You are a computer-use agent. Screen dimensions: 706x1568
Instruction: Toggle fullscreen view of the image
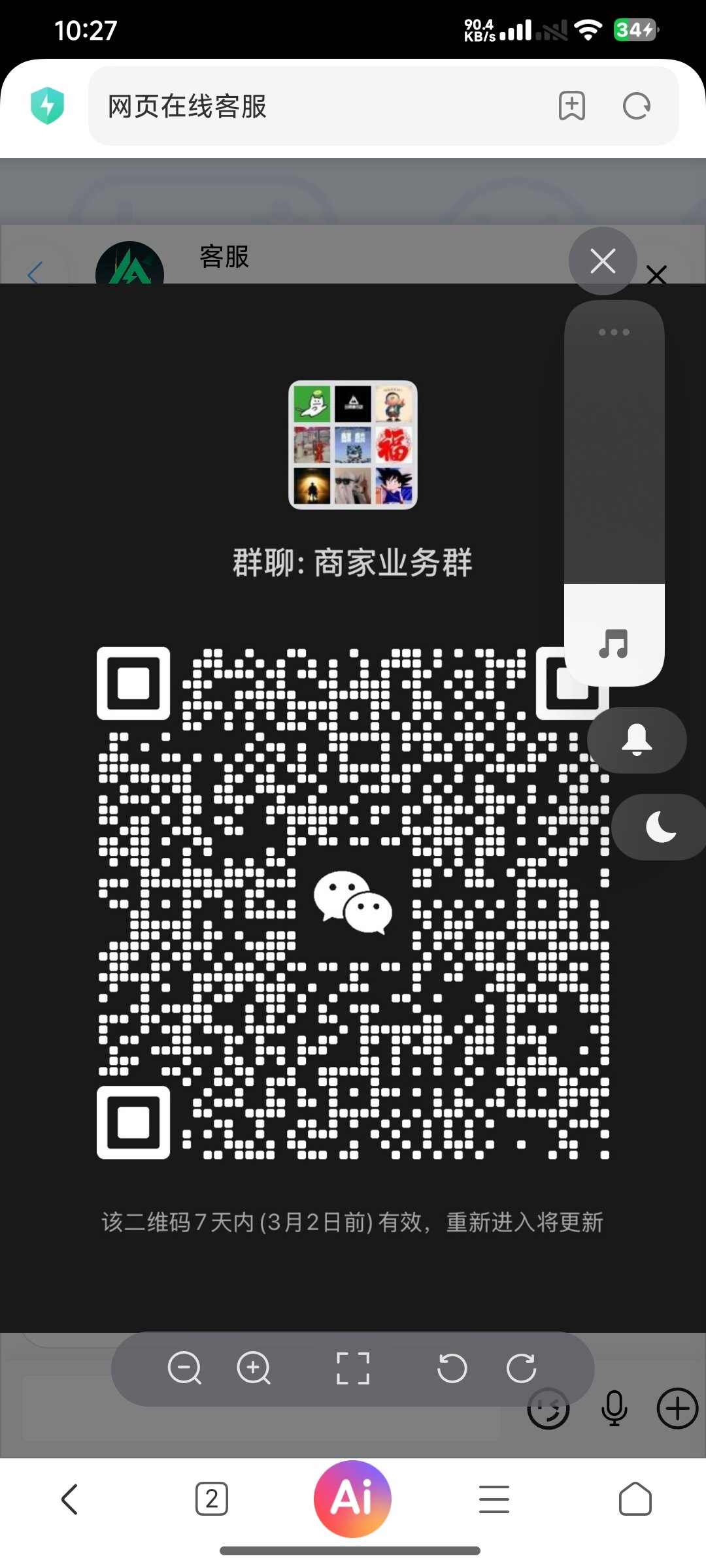(x=353, y=1368)
